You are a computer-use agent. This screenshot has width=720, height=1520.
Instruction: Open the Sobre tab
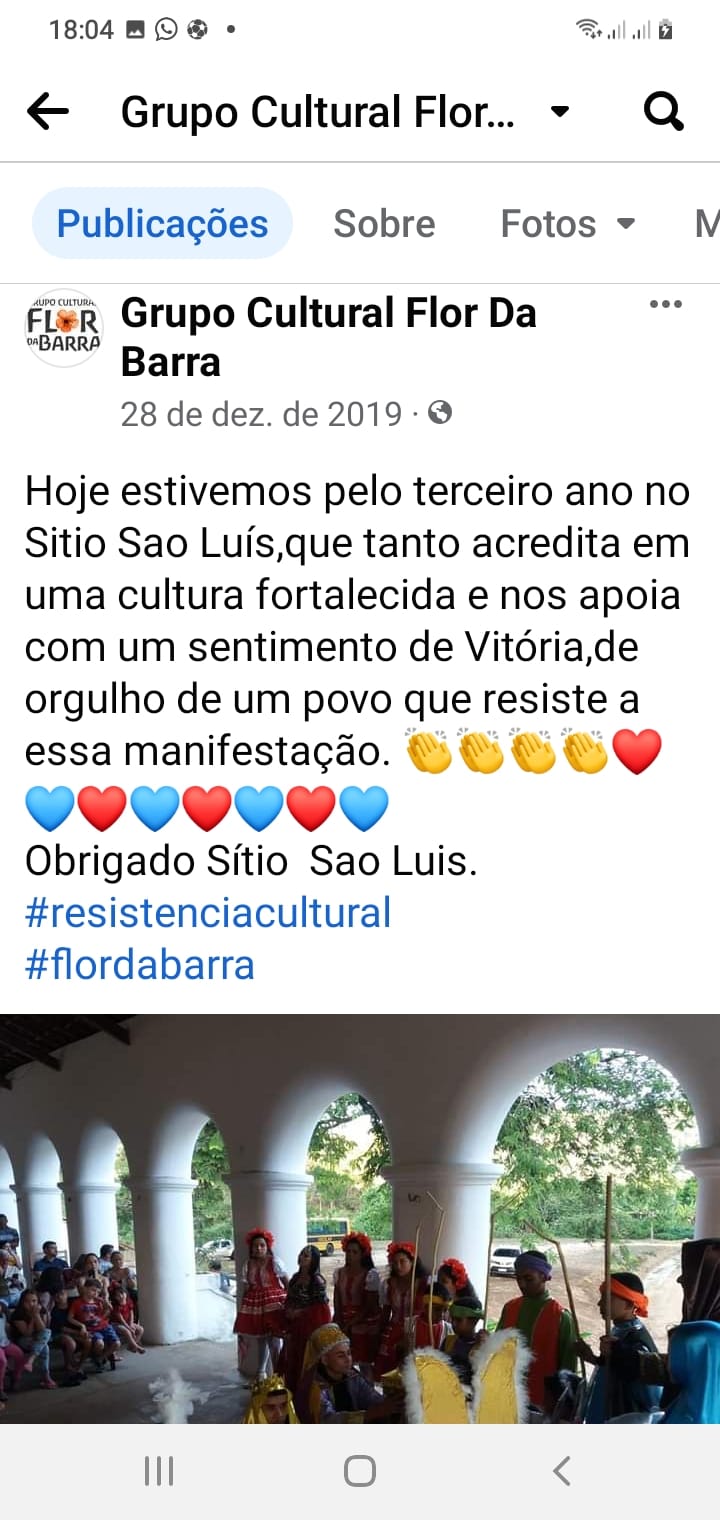384,223
